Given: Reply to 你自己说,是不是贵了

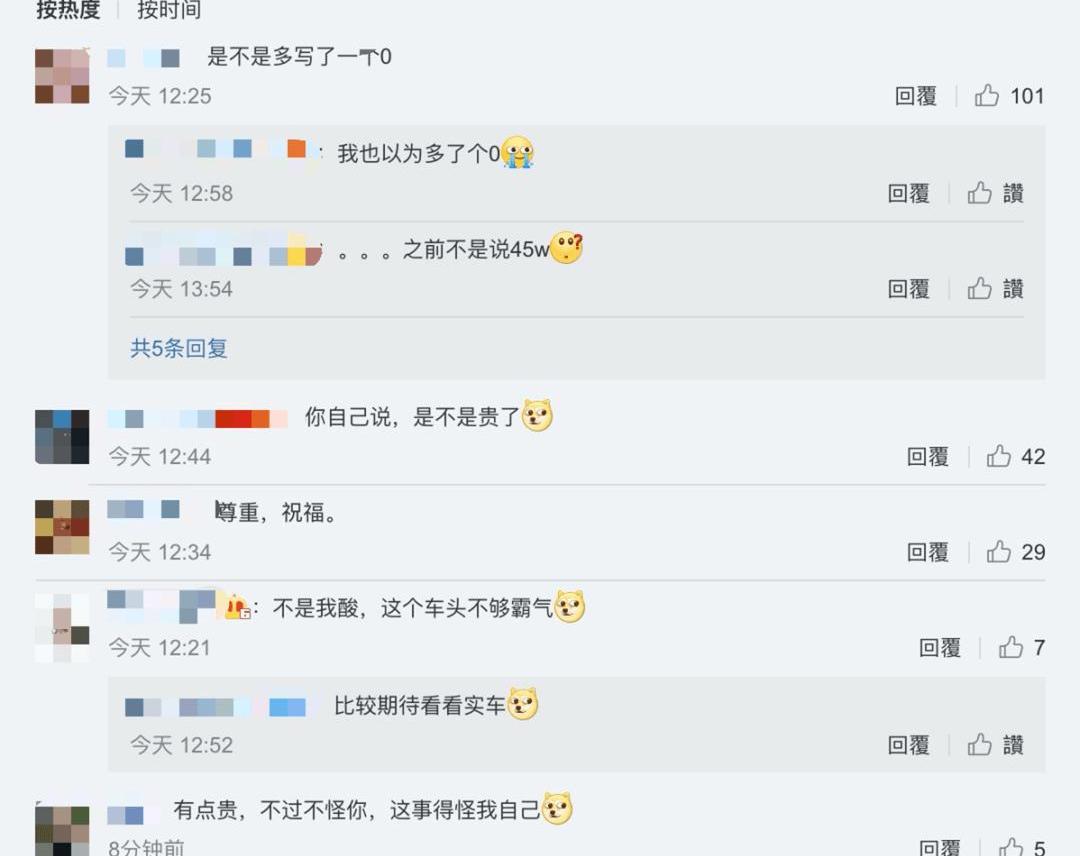Looking at the screenshot, I should [x=927, y=457].
